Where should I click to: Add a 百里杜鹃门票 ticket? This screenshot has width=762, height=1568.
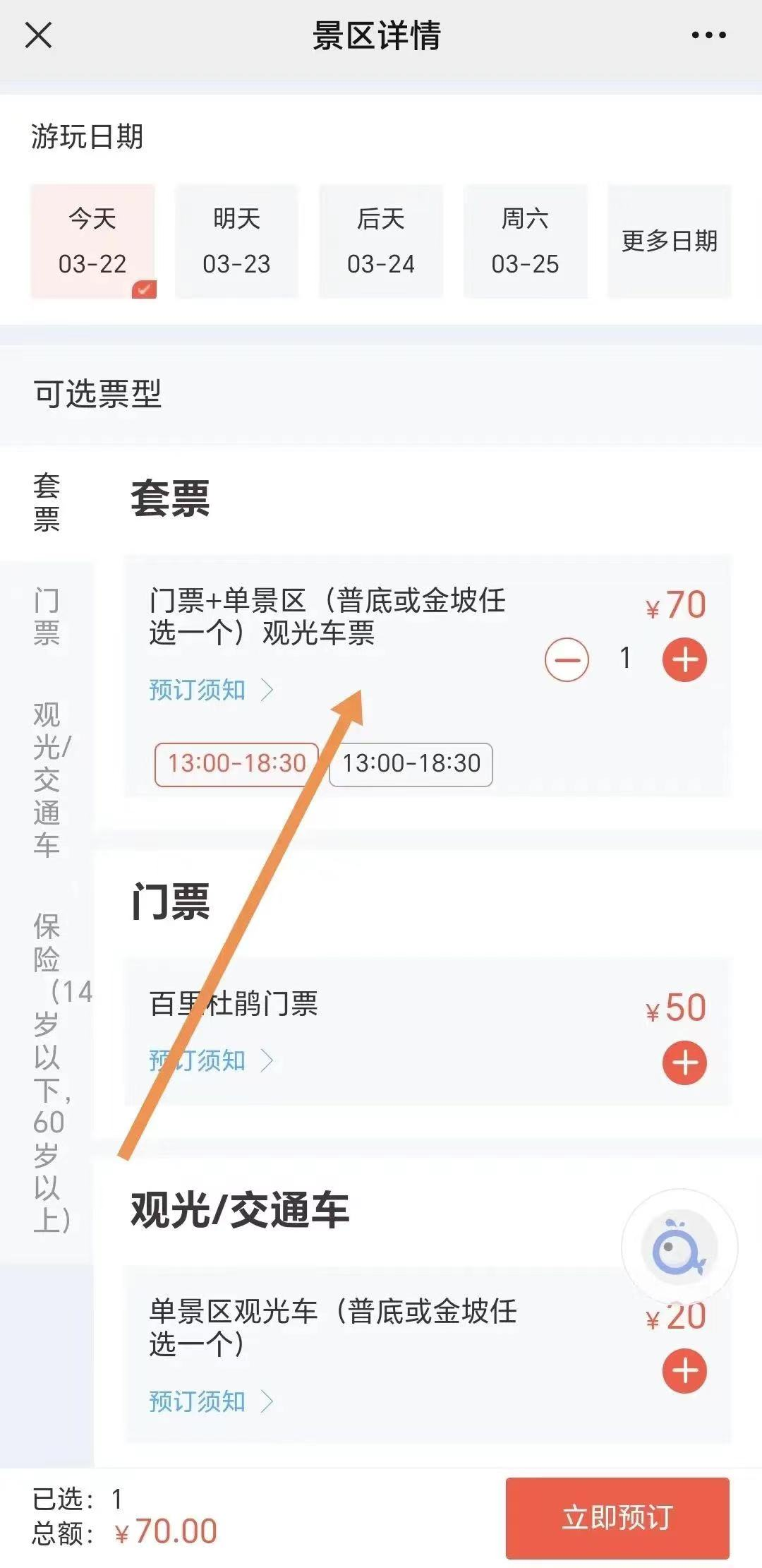click(684, 1063)
